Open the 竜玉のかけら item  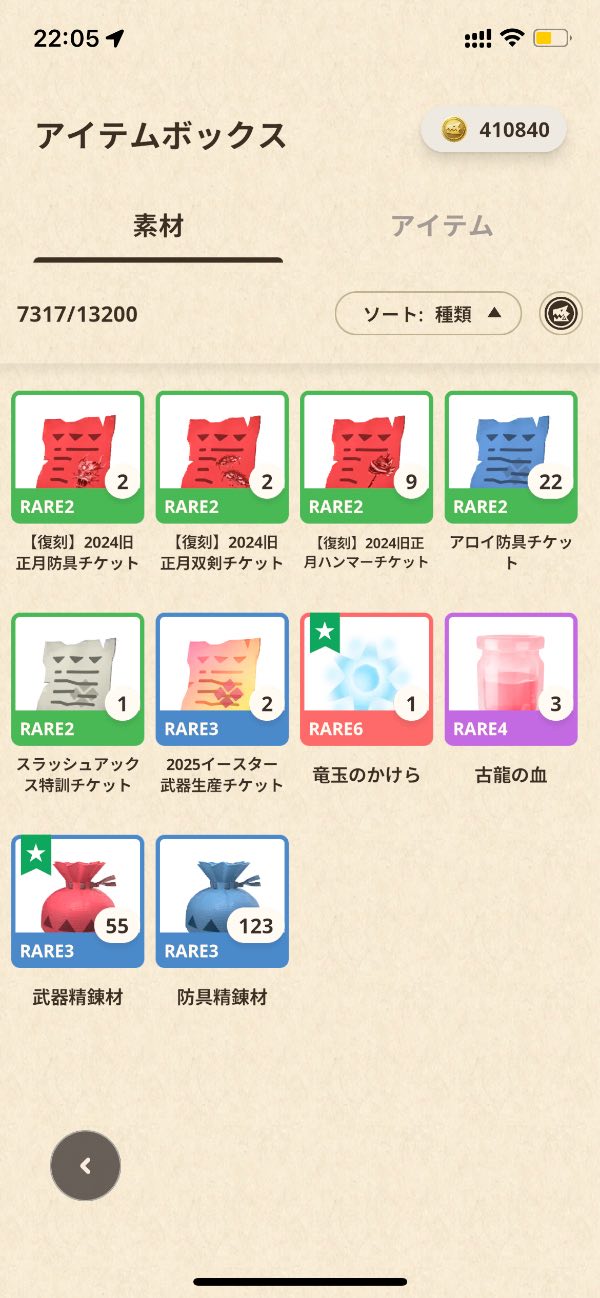click(x=366, y=679)
